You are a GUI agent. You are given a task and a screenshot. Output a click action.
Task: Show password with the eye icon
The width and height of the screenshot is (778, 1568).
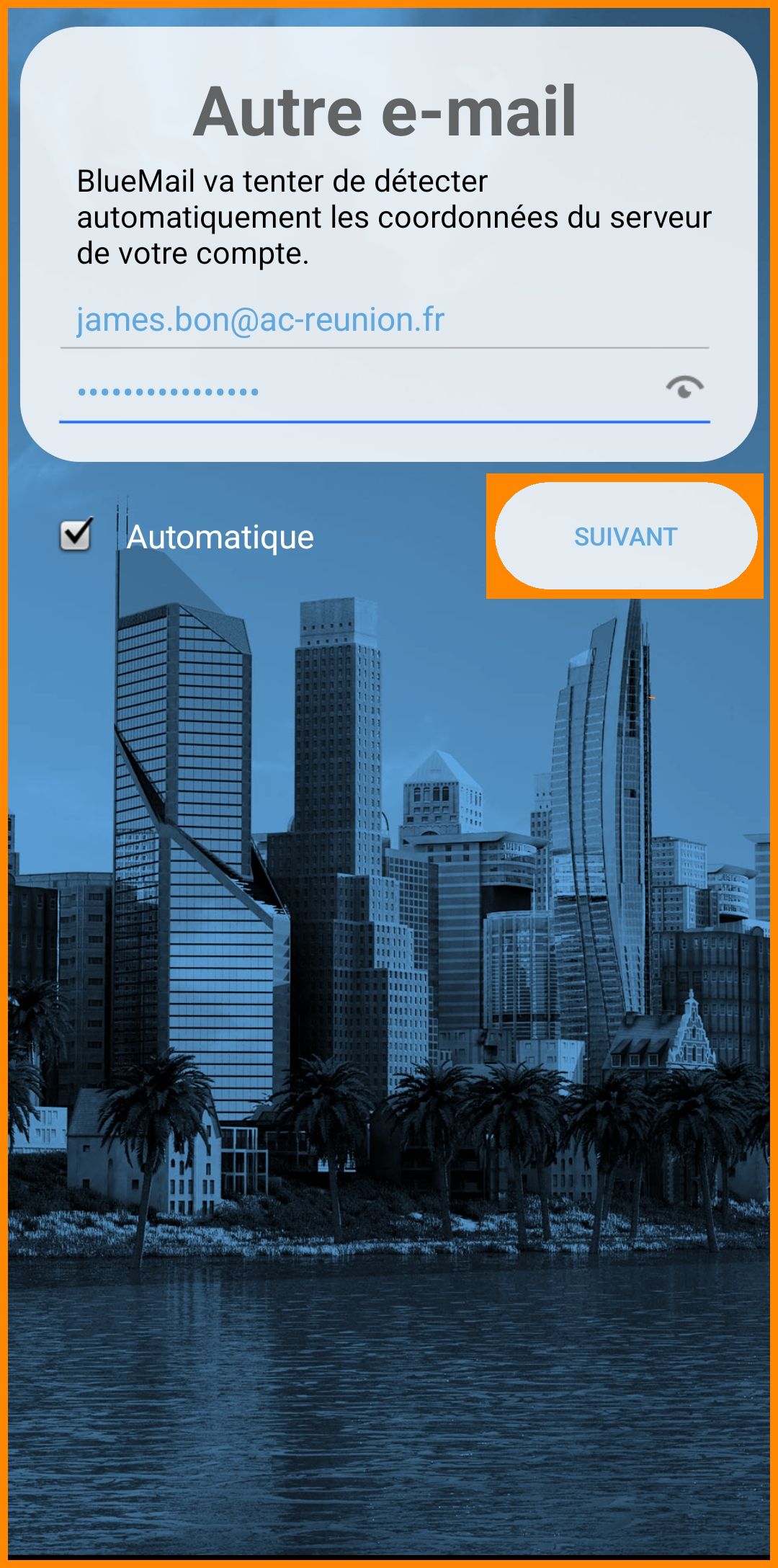[x=684, y=388]
